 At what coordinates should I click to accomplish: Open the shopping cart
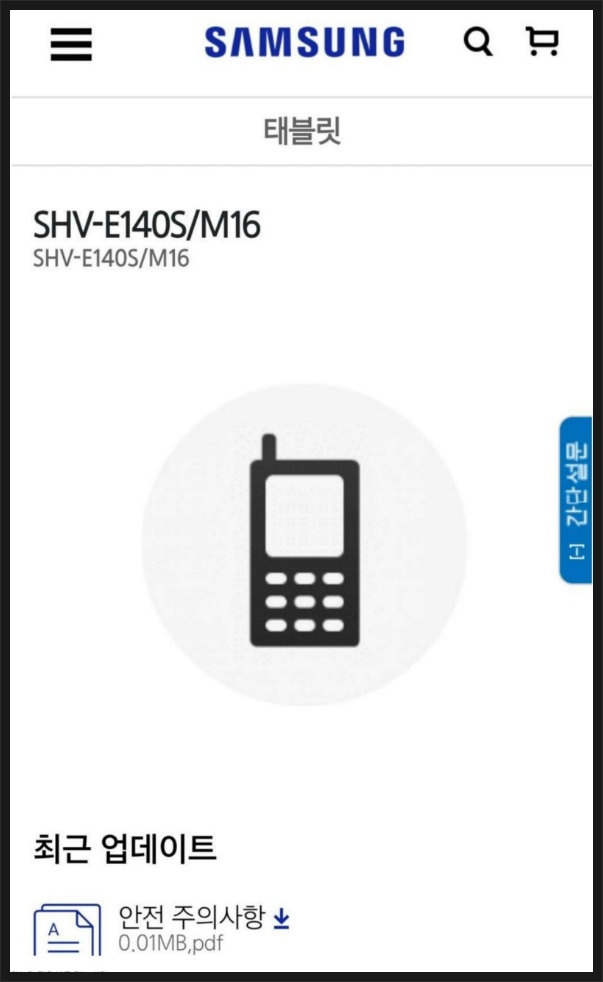pos(542,41)
